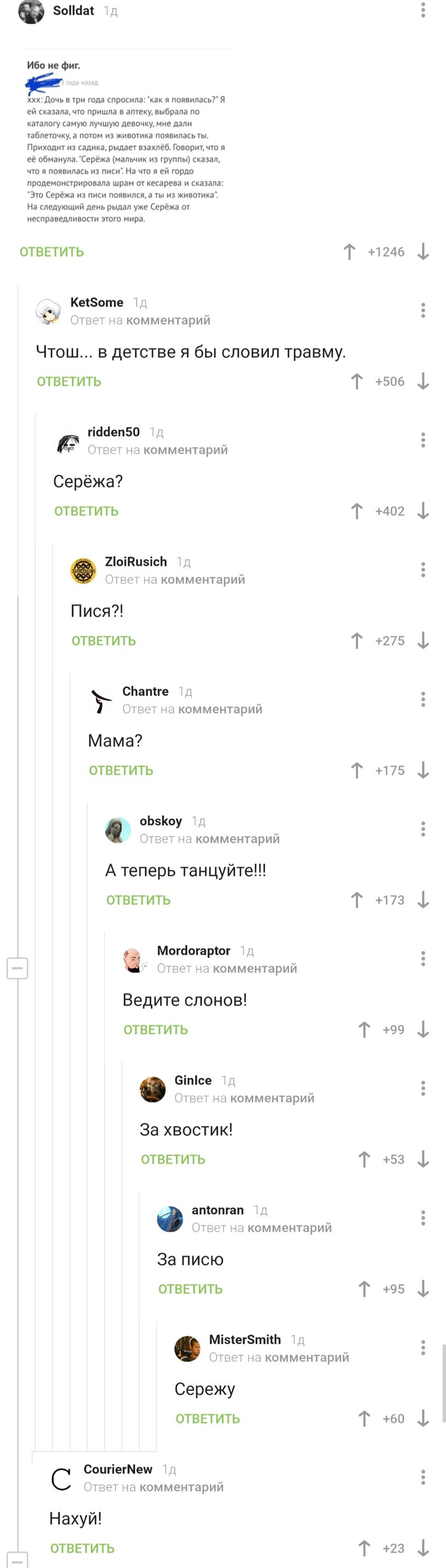Open overflow menu on Chantre's comment

(423, 699)
